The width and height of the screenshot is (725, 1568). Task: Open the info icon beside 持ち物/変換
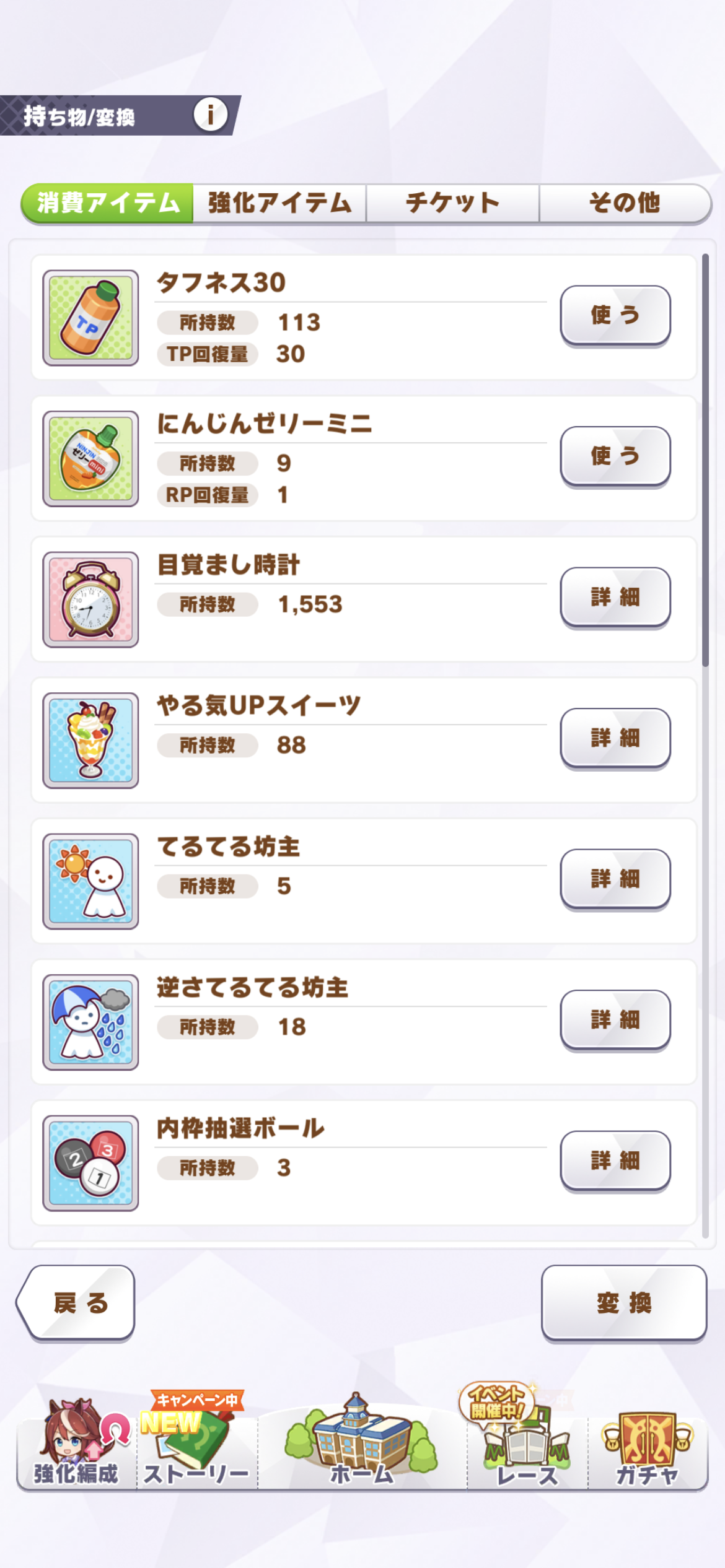(x=211, y=115)
